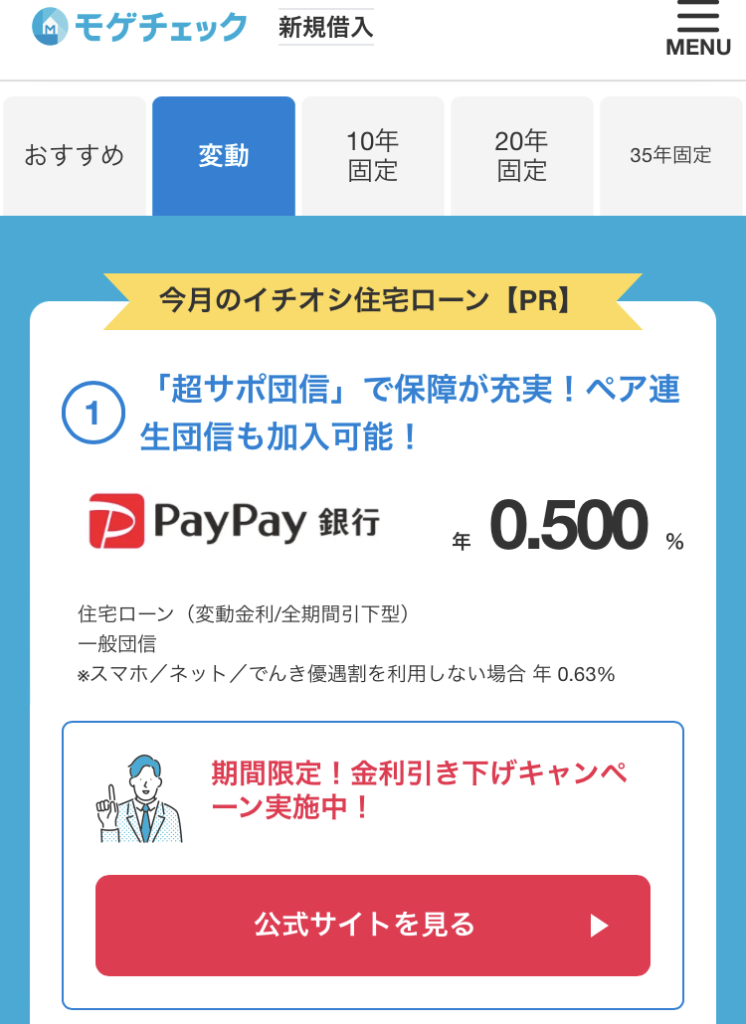Open the MENU hamburger button
The width and height of the screenshot is (746, 1024).
[x=697, y=29]
